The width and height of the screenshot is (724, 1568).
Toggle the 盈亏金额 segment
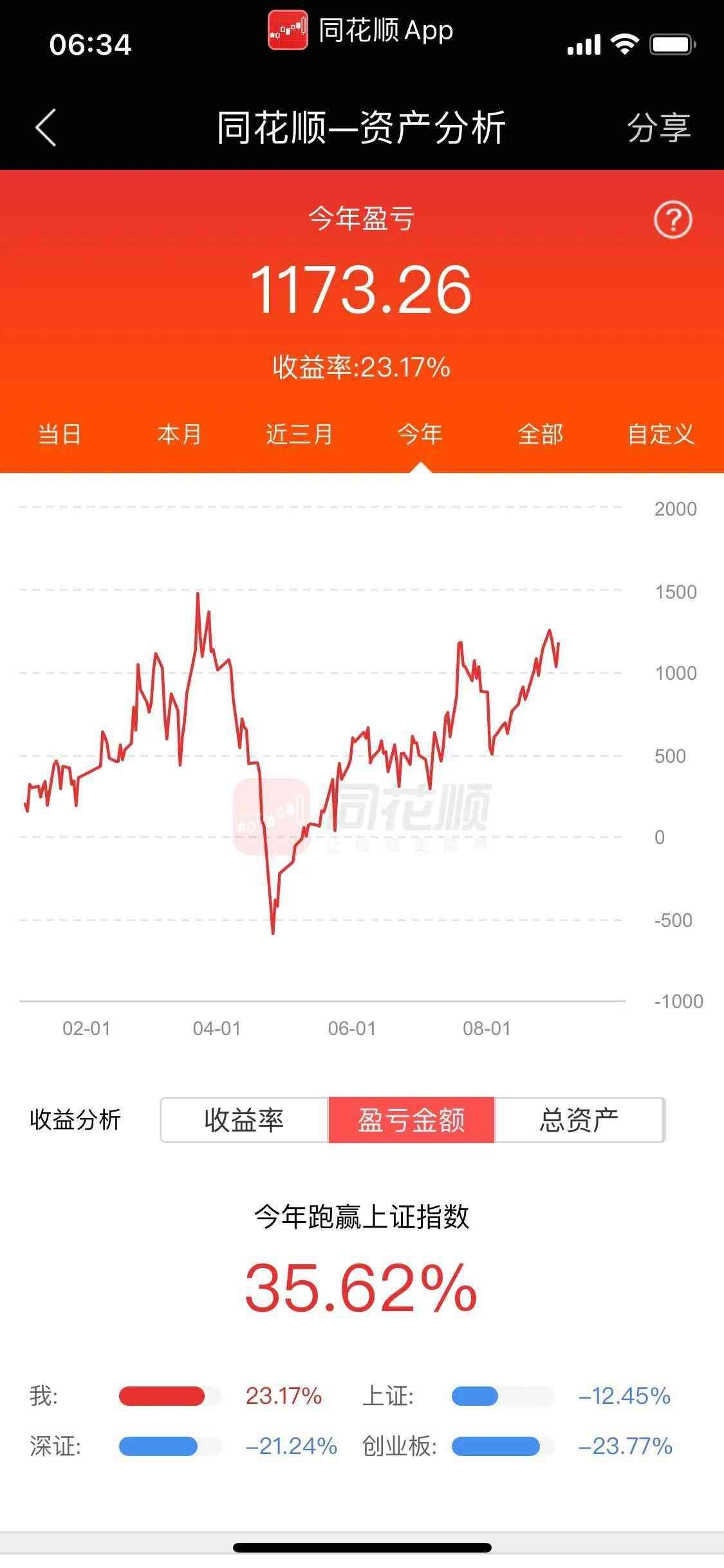pyautogui.click(x=411, y=1119)
